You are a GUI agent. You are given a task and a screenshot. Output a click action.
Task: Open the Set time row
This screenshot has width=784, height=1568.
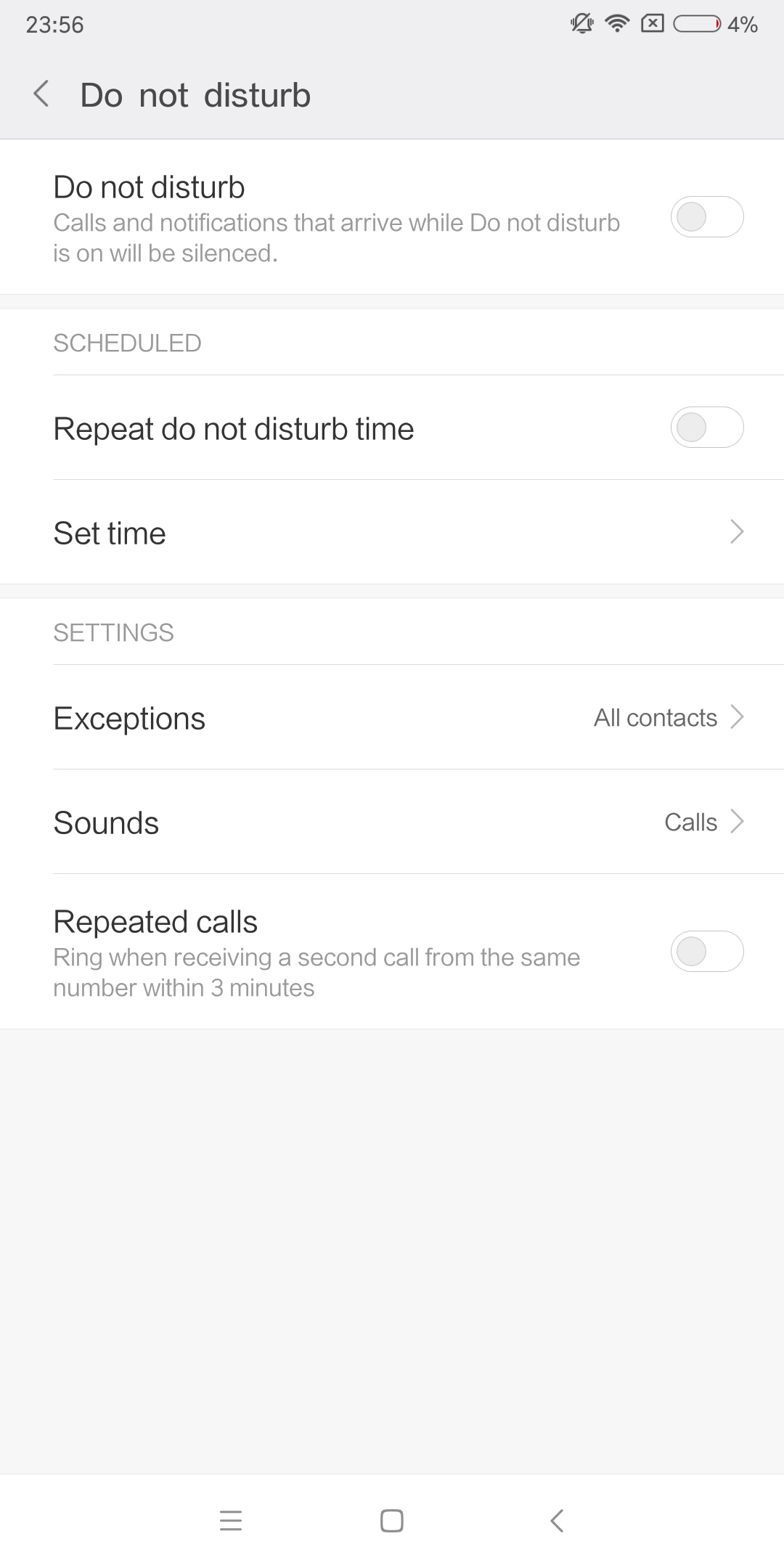point(392,532)
